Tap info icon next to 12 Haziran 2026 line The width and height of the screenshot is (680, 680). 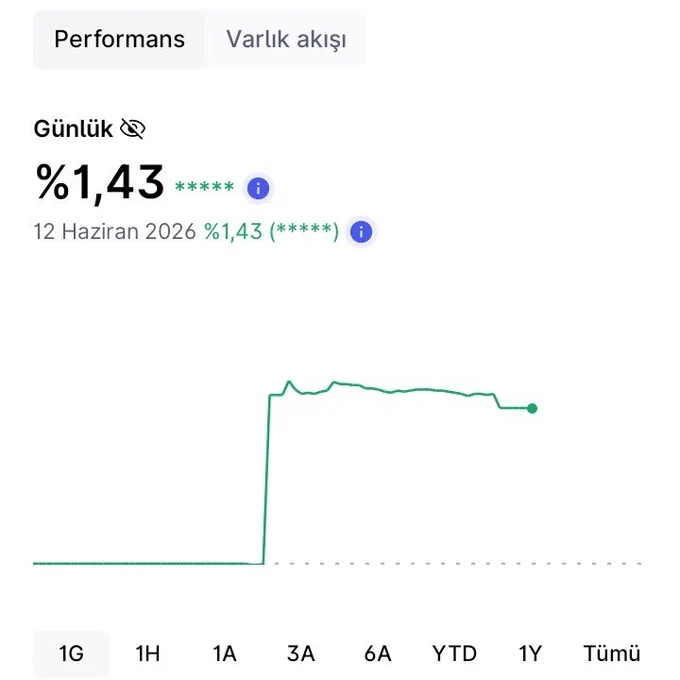[x=361, y=232]
